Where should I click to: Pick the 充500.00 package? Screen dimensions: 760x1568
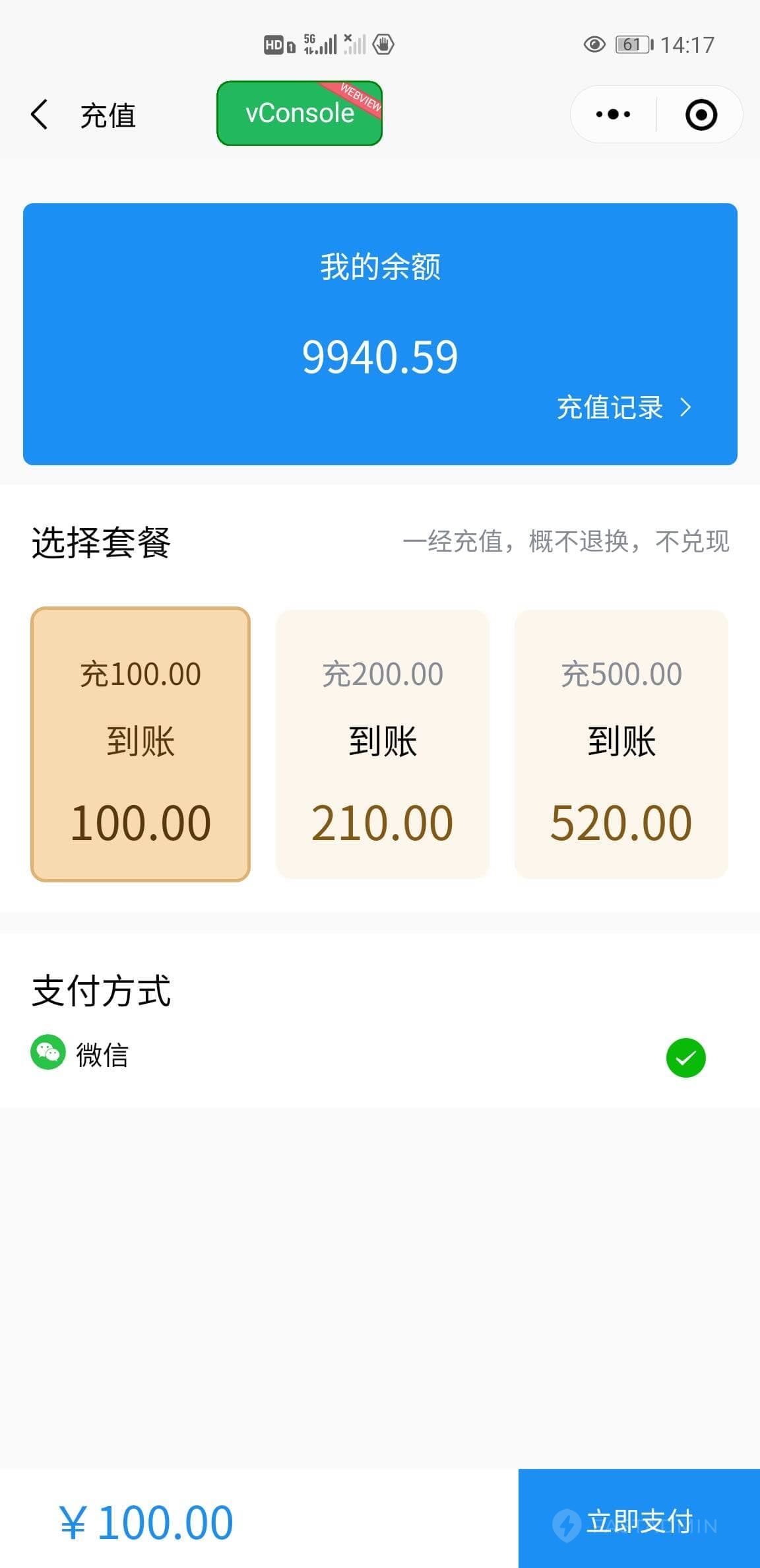point(621,744)
